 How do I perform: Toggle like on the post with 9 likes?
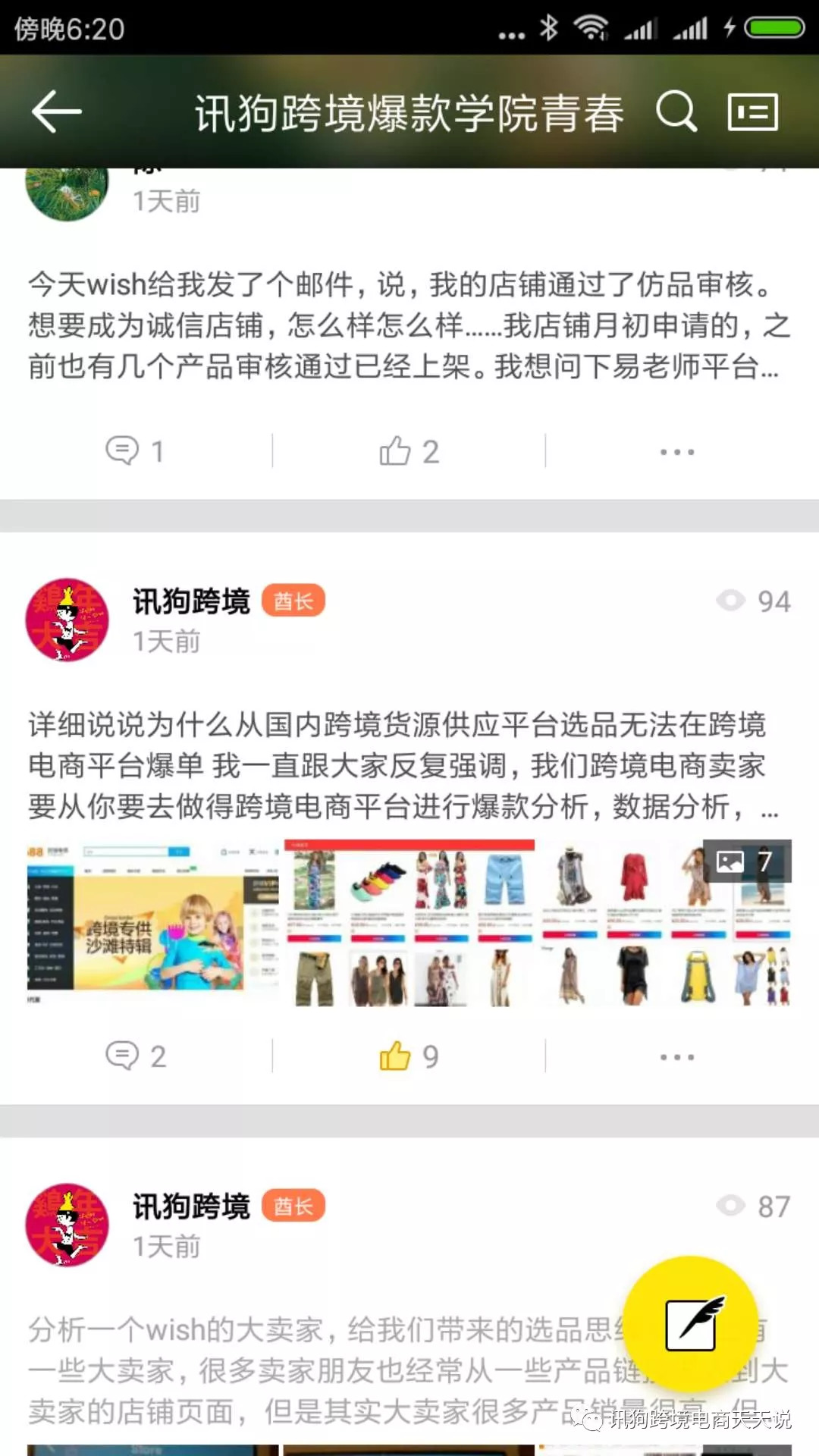coord(409,1056)
